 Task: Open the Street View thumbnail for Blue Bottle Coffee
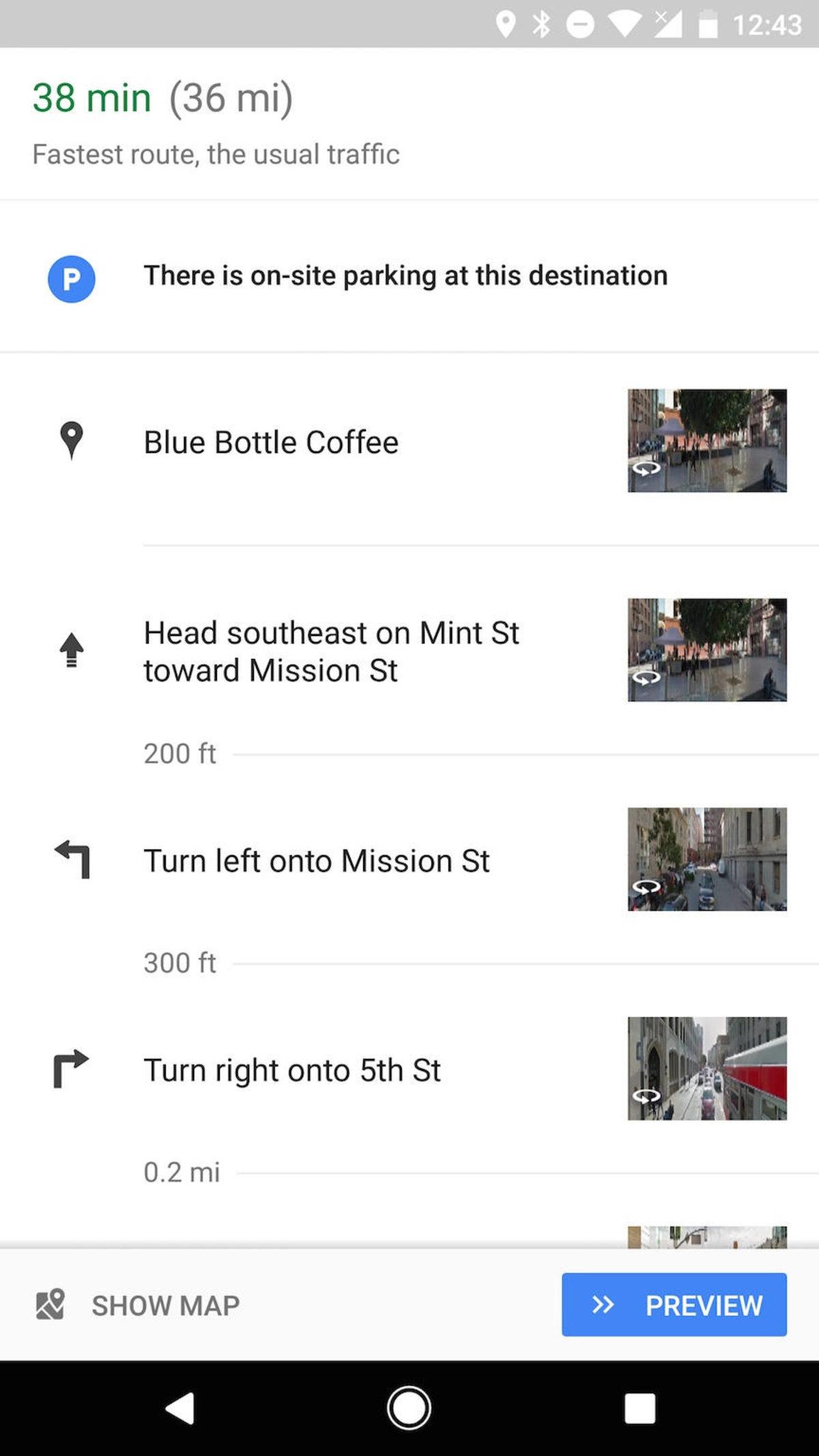point(706,441)
